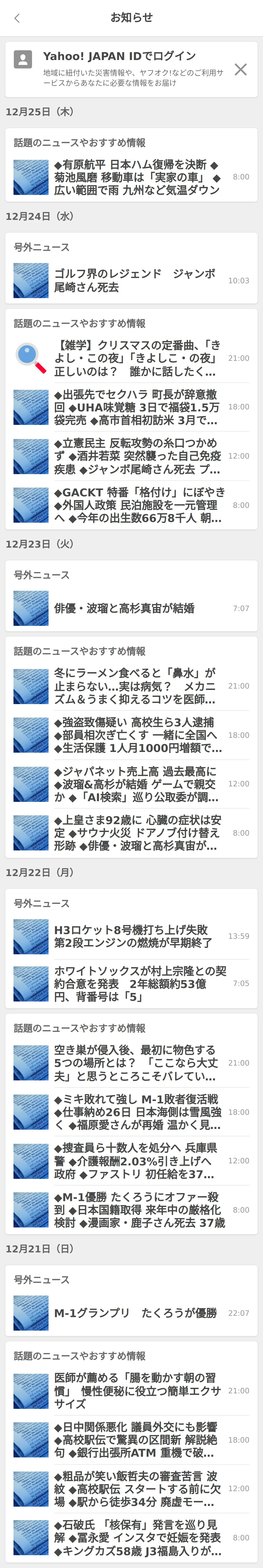Screen dimensions: 263x1568
Task: Open the GACKT 特番「格付け」 news digest
Action: point(136,505)
